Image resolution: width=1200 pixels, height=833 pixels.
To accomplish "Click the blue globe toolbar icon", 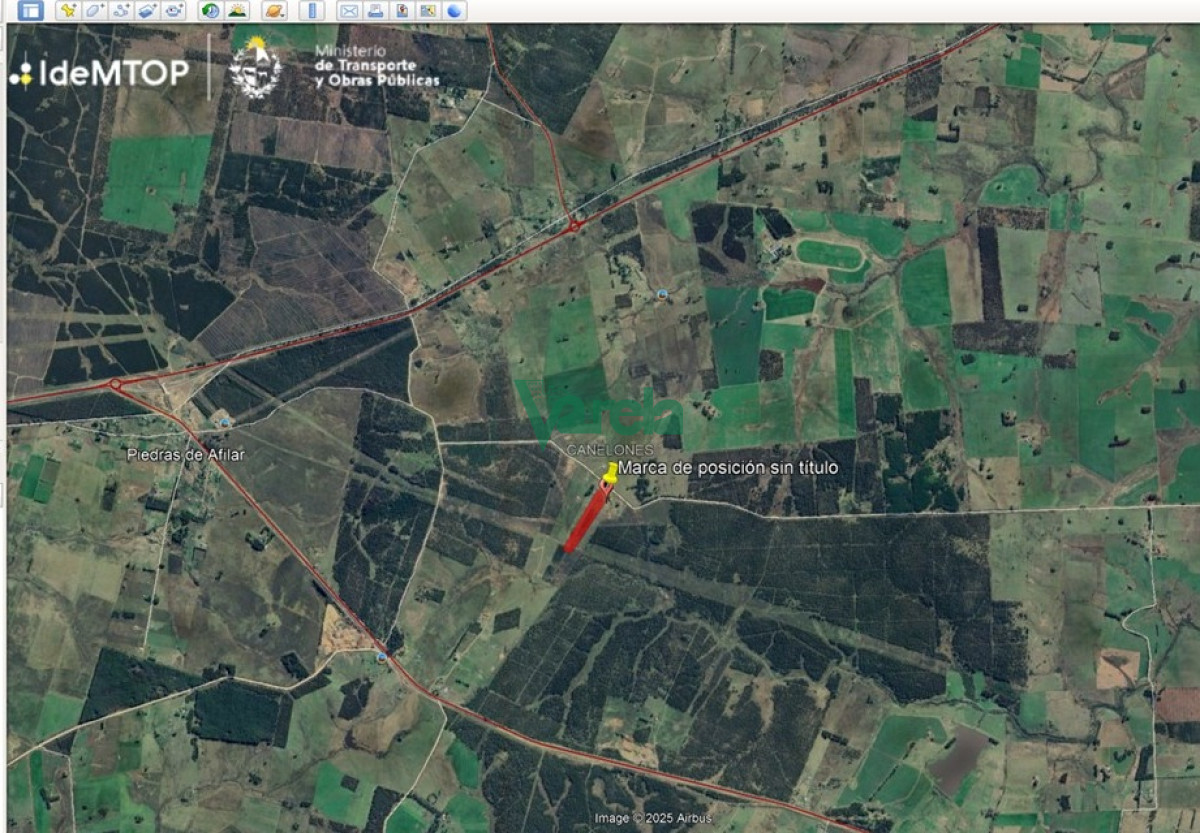I will click(454, 11).
